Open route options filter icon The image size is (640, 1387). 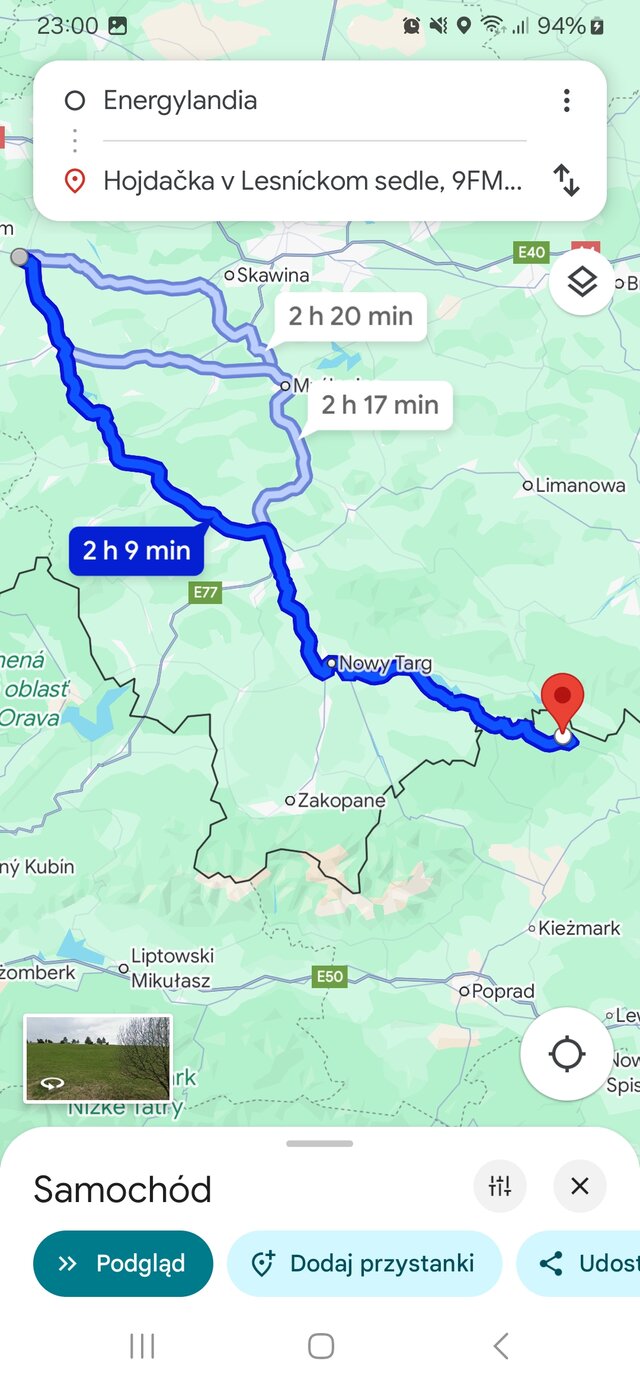tap(500, 1187)
